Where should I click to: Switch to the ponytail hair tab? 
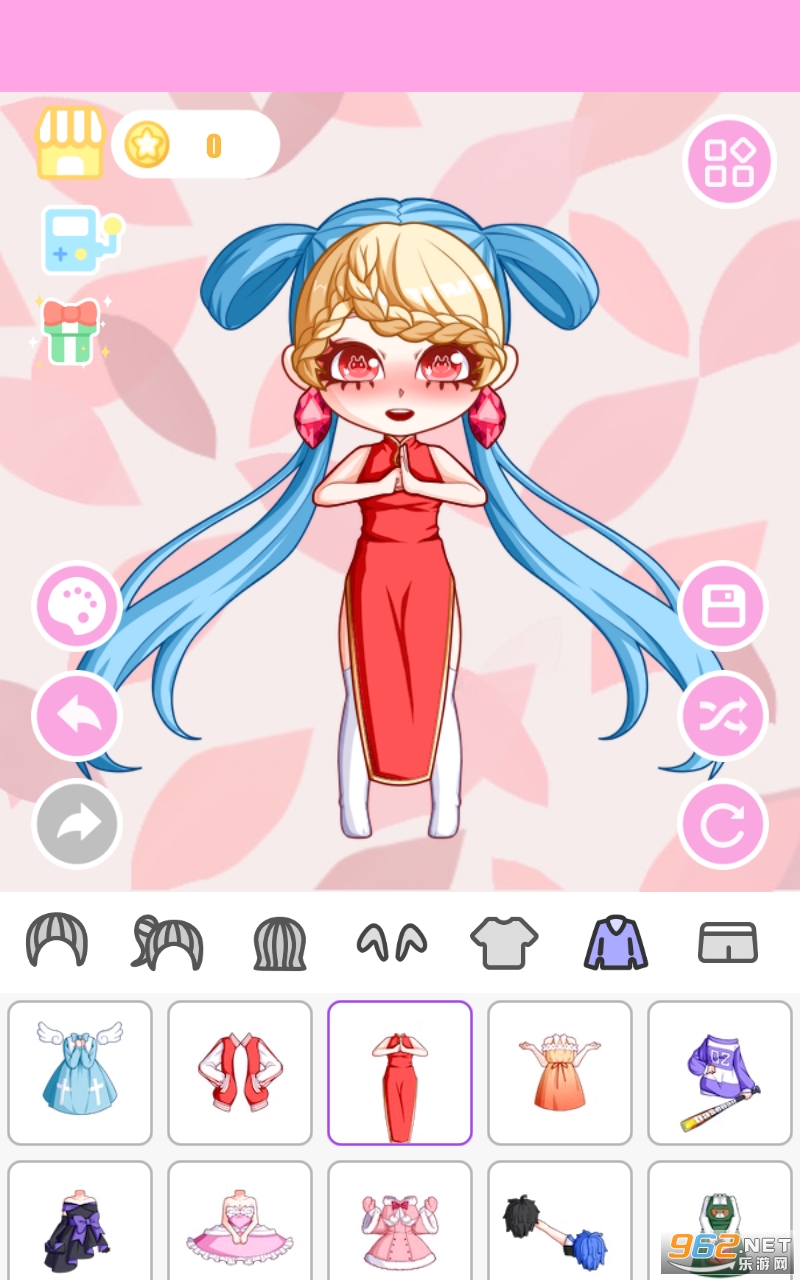[x=167, y=942]
